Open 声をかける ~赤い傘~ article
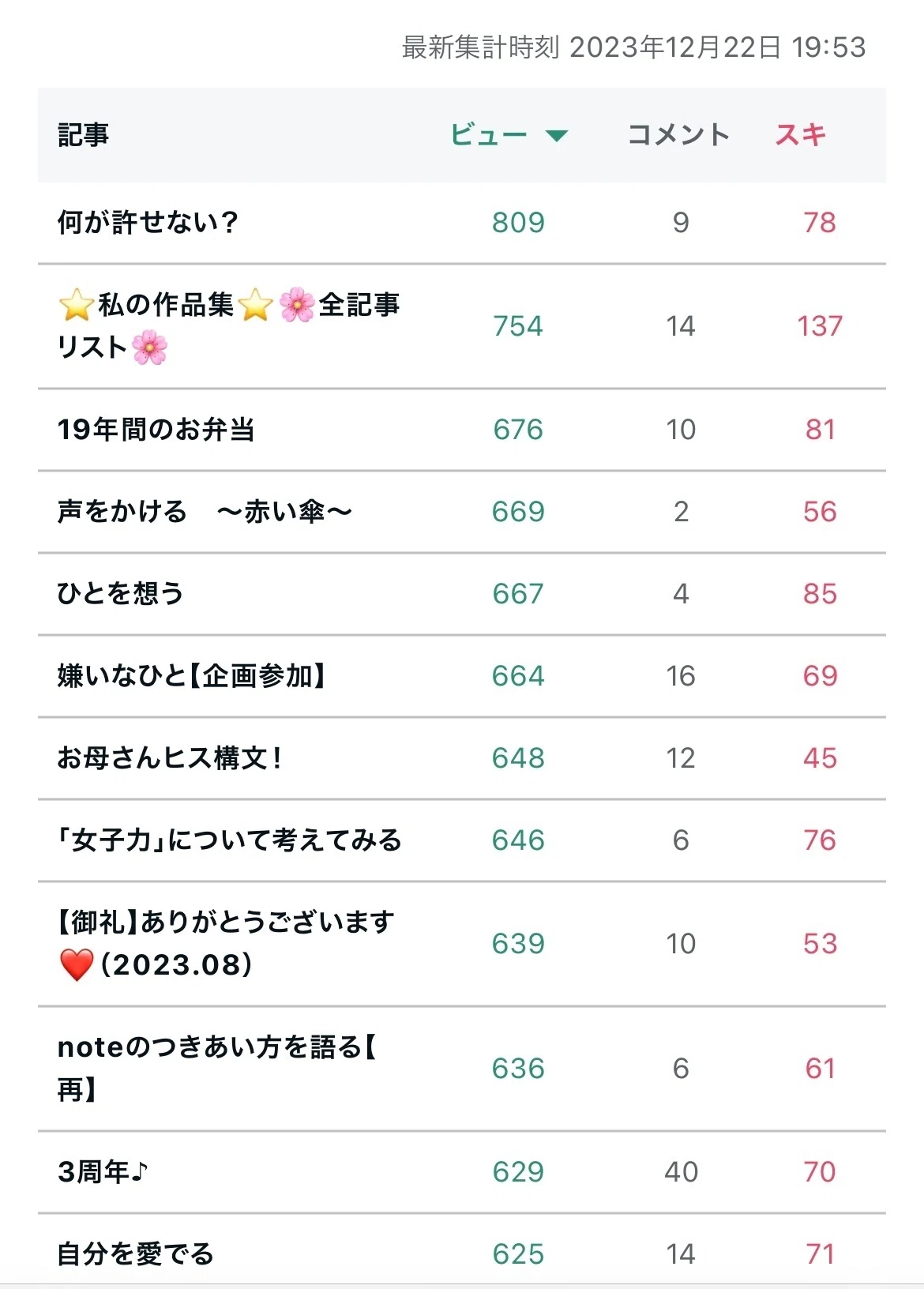This screenshot has height=1289, width=924. point(205,512)
